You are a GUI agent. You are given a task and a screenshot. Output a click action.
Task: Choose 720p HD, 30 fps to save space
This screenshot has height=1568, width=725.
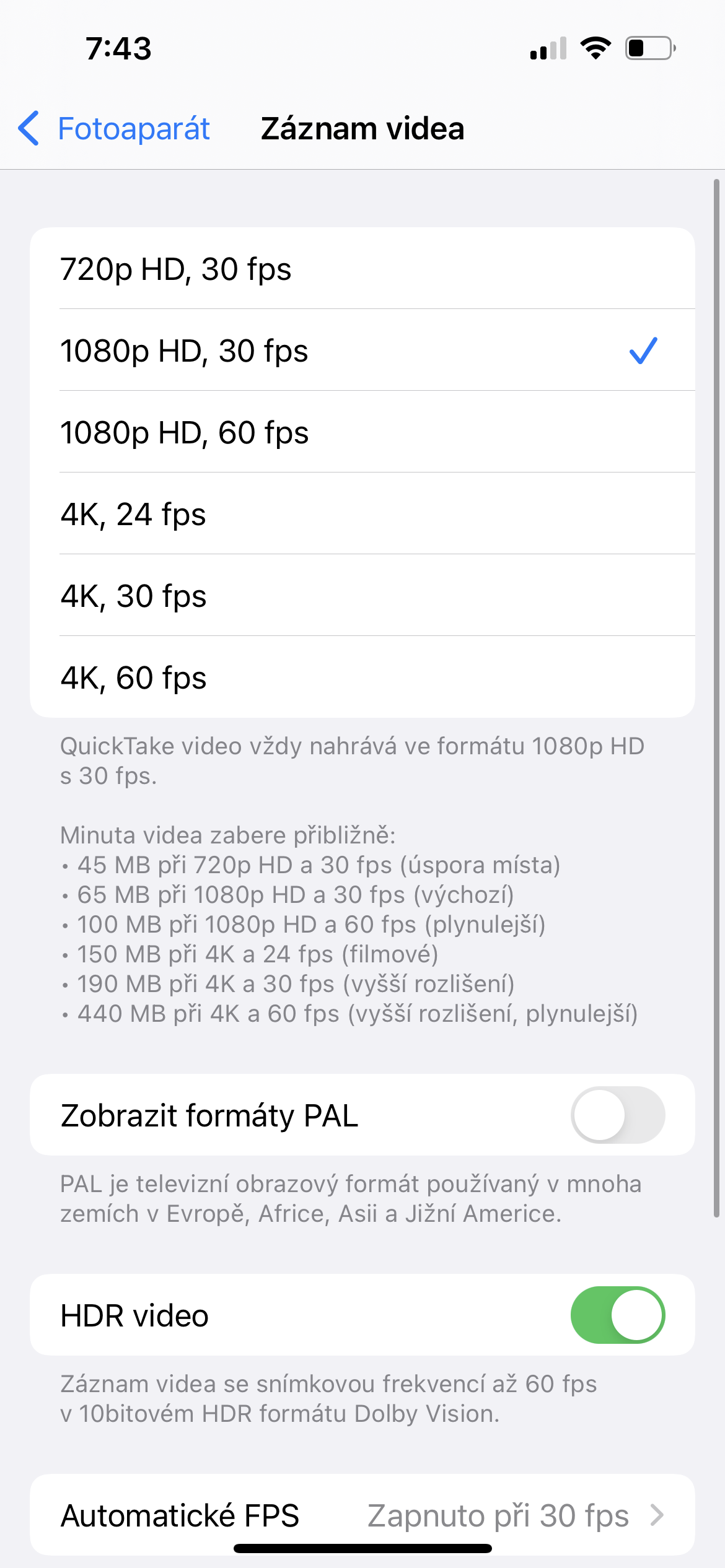point(248,269)
